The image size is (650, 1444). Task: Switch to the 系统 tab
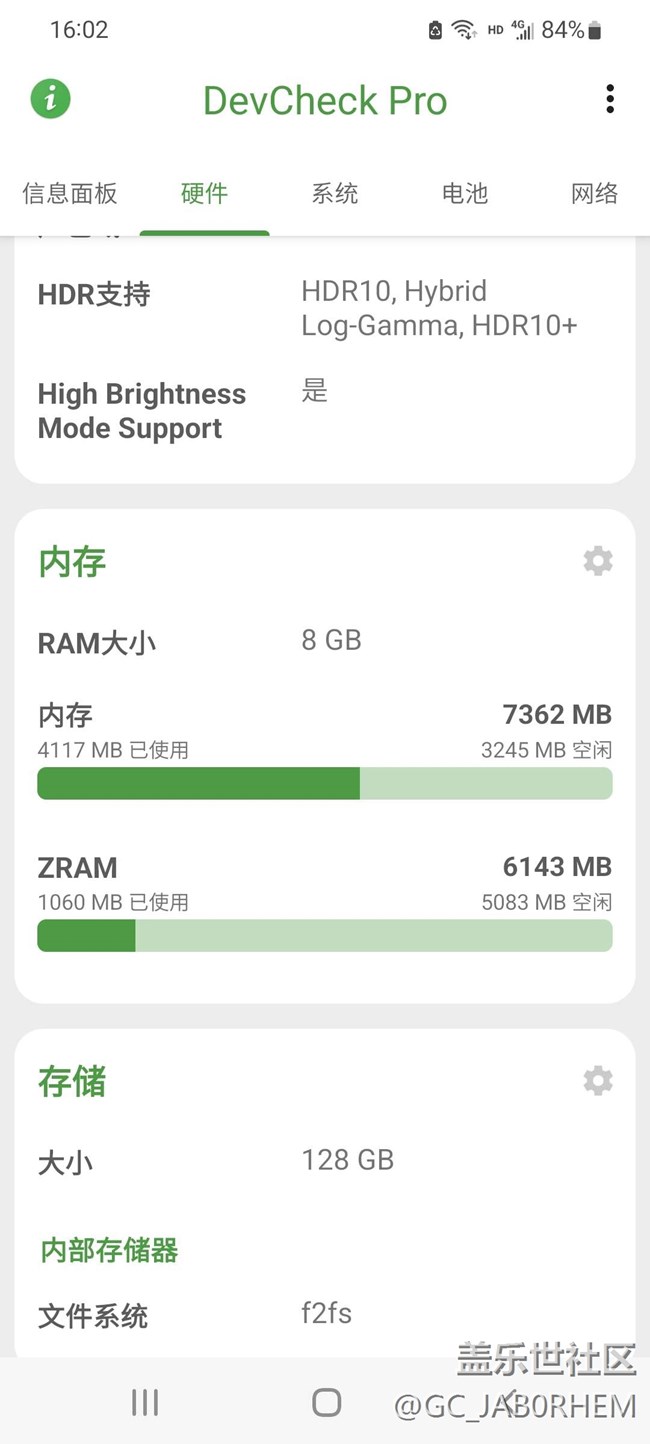(335, 193)
